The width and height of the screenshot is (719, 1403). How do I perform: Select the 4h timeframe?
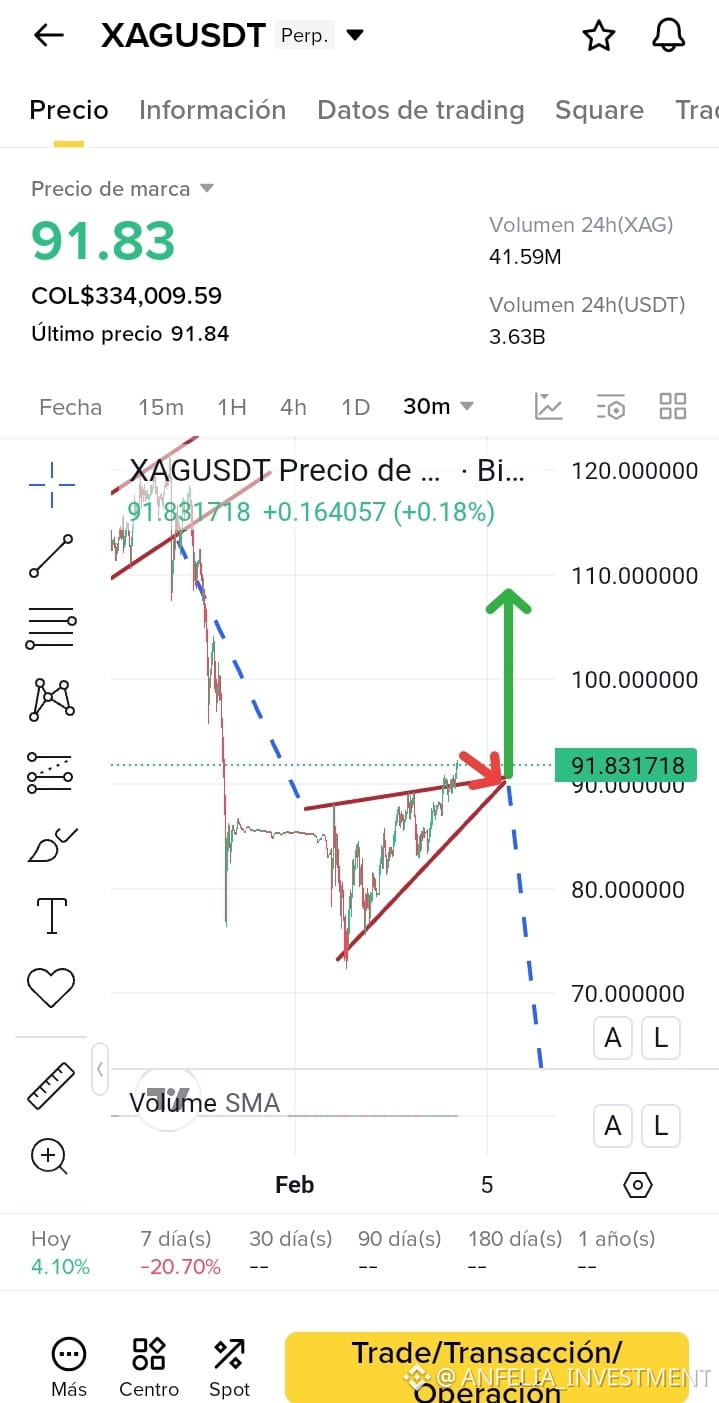(293, 407)
